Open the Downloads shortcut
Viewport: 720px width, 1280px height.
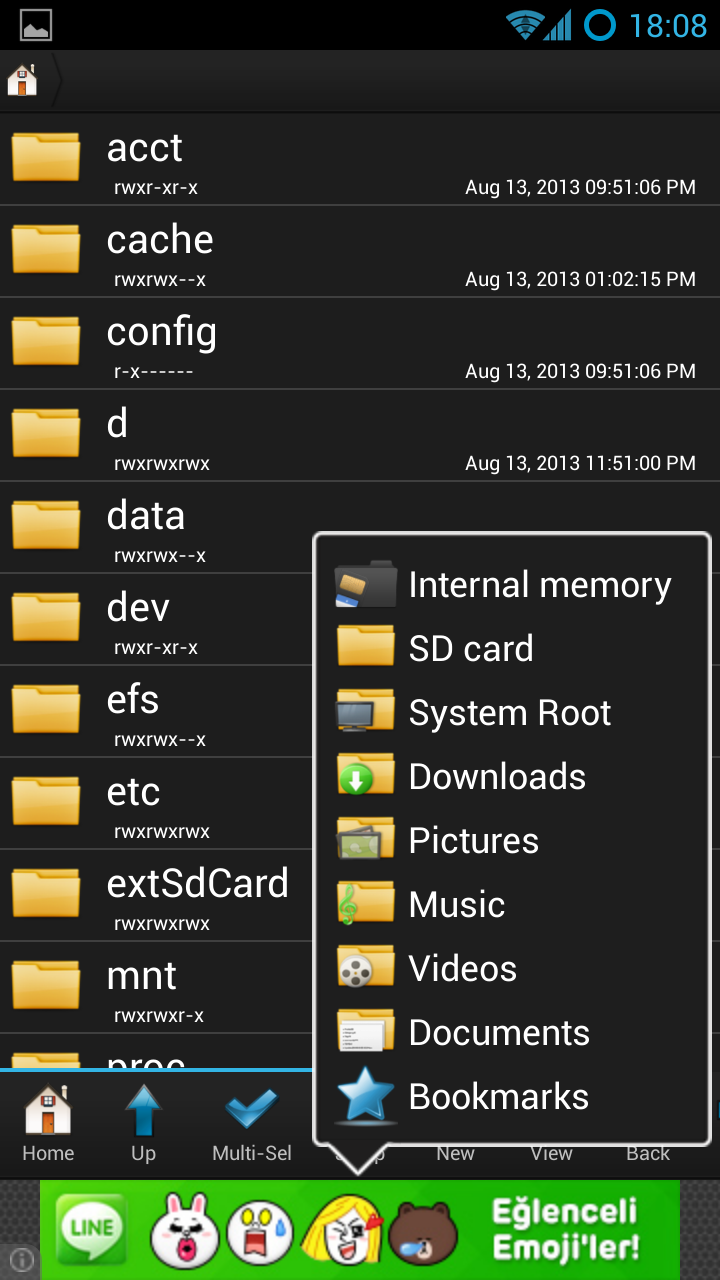(510, 777)
